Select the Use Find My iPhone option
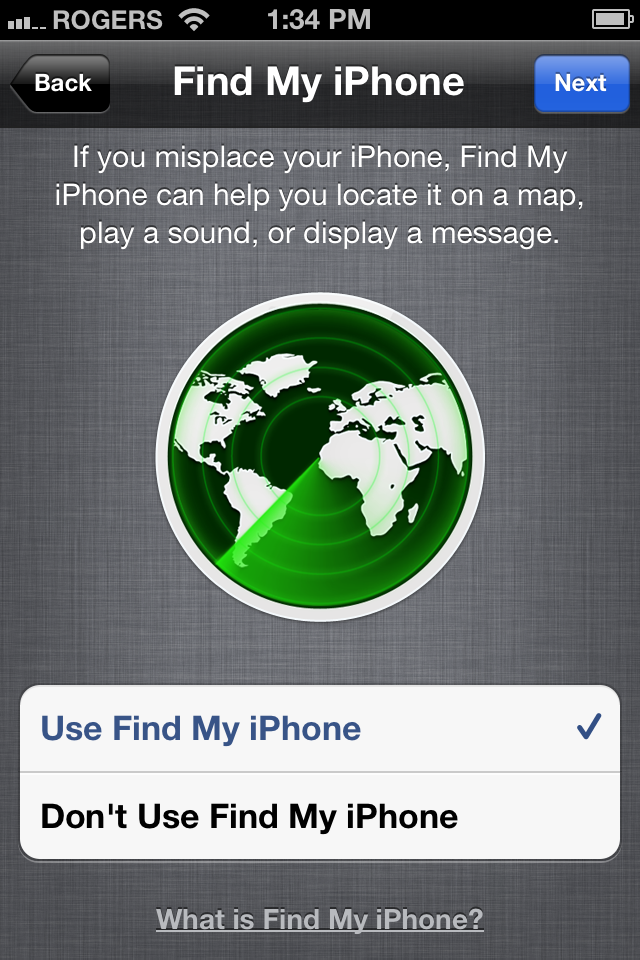This screenshot has height=960, width=640. click(320, 728)
